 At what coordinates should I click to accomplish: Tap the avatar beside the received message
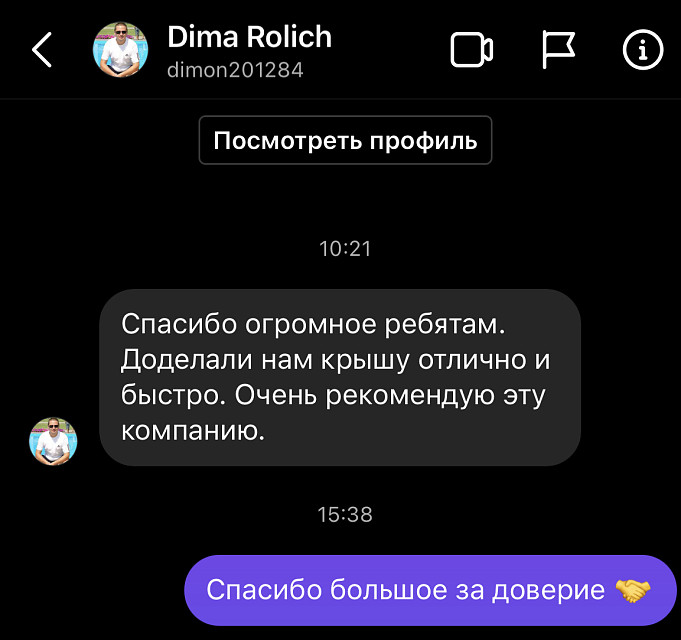click(x=53, y=441)
